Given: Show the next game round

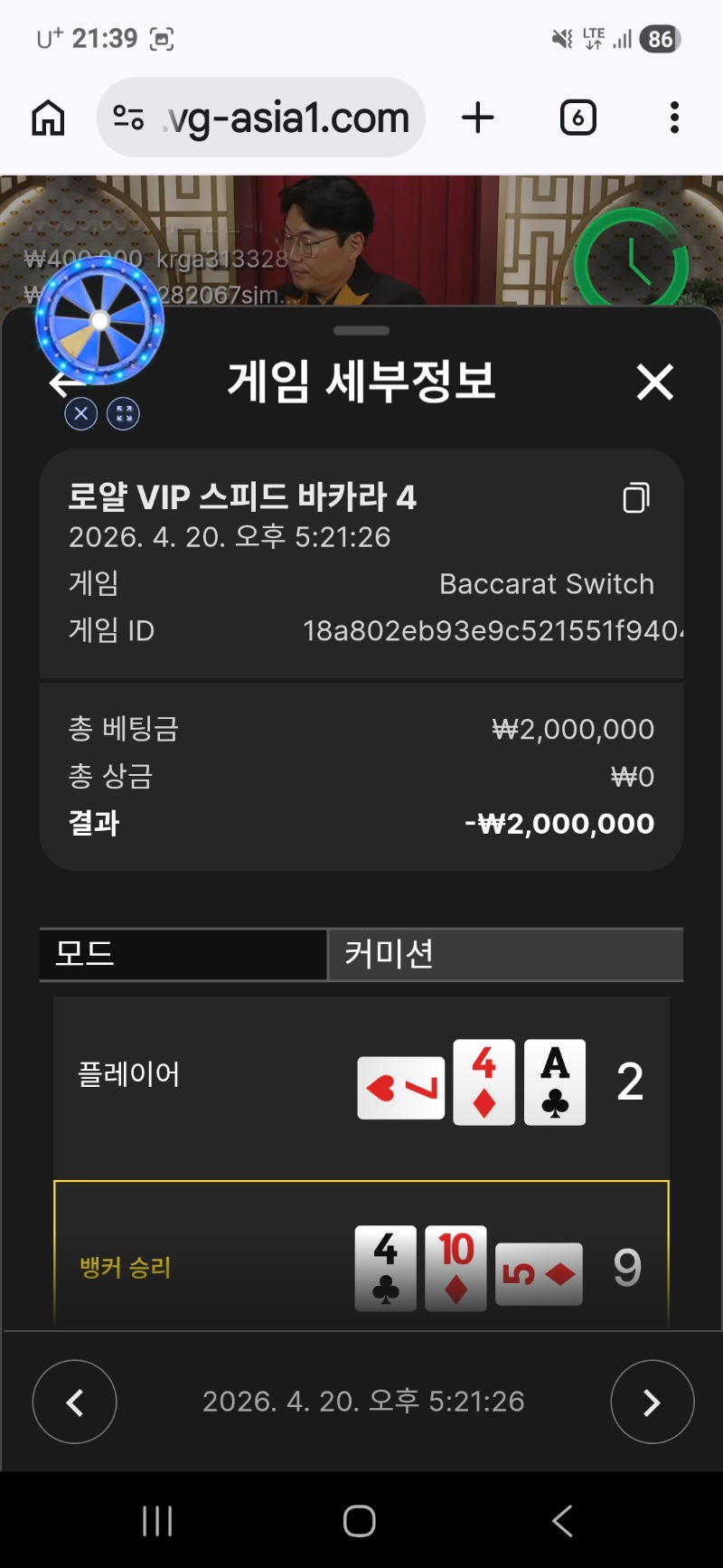Looking at the screenshot, I should (652, 1402).
